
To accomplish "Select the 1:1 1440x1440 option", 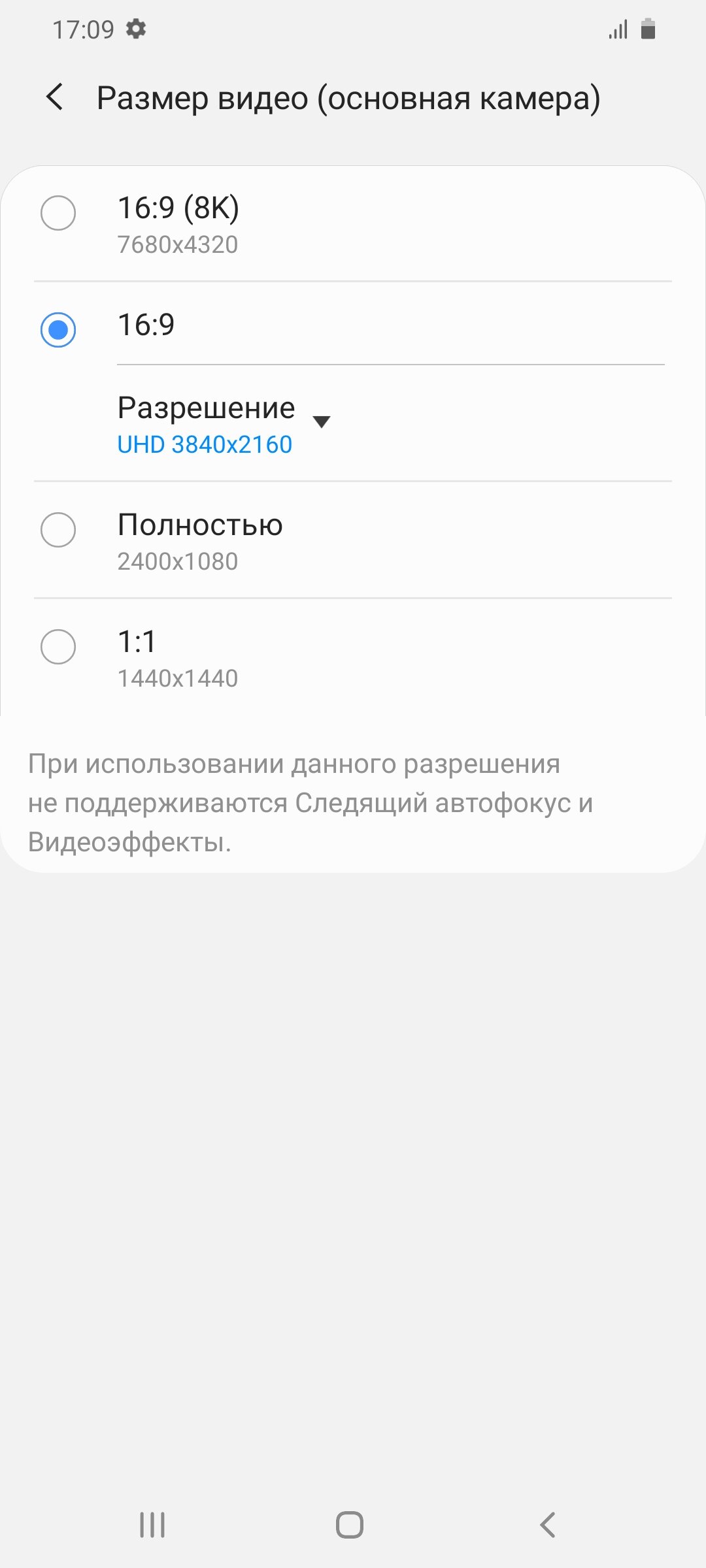I will tap(353, 658).
